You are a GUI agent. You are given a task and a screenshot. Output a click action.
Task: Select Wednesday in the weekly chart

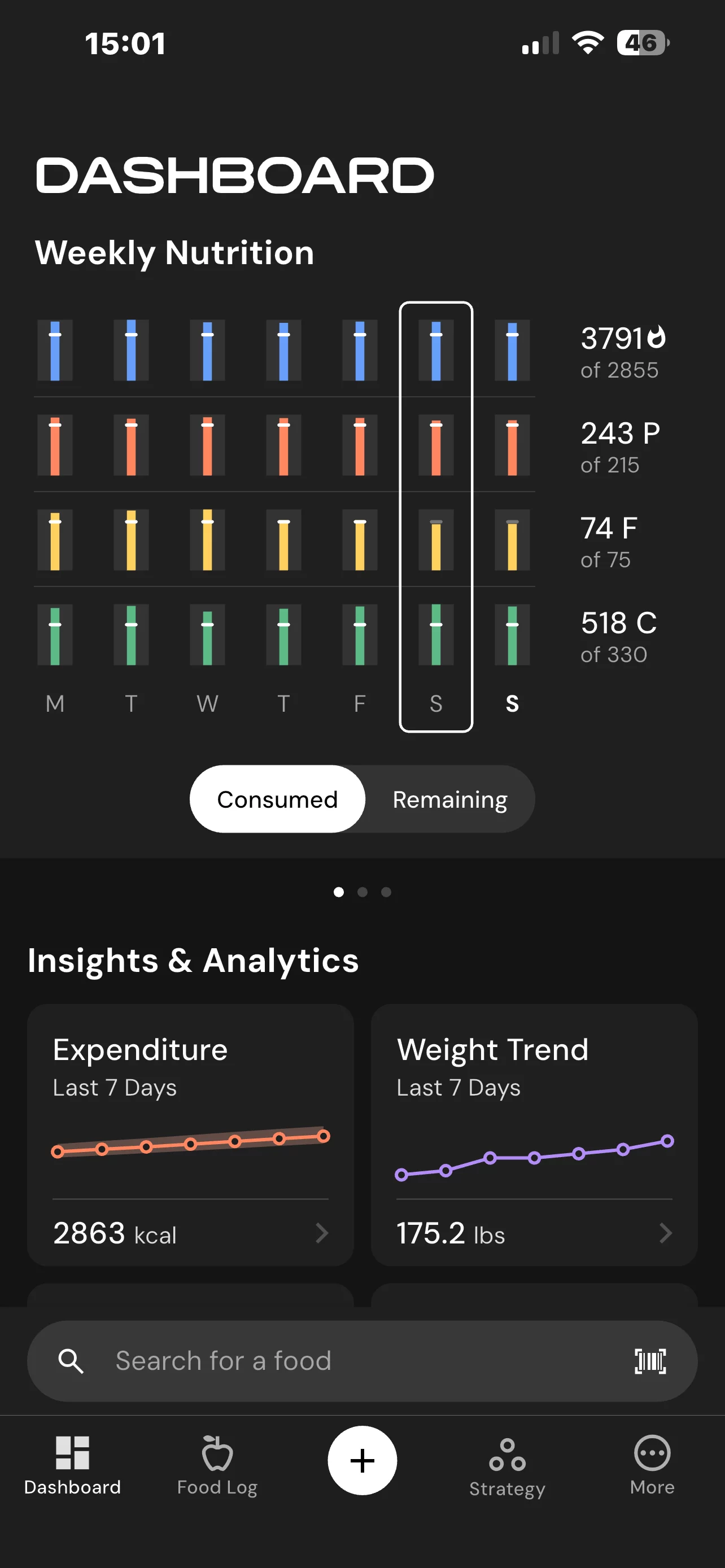pyautogui.click(x=208, y=518)
